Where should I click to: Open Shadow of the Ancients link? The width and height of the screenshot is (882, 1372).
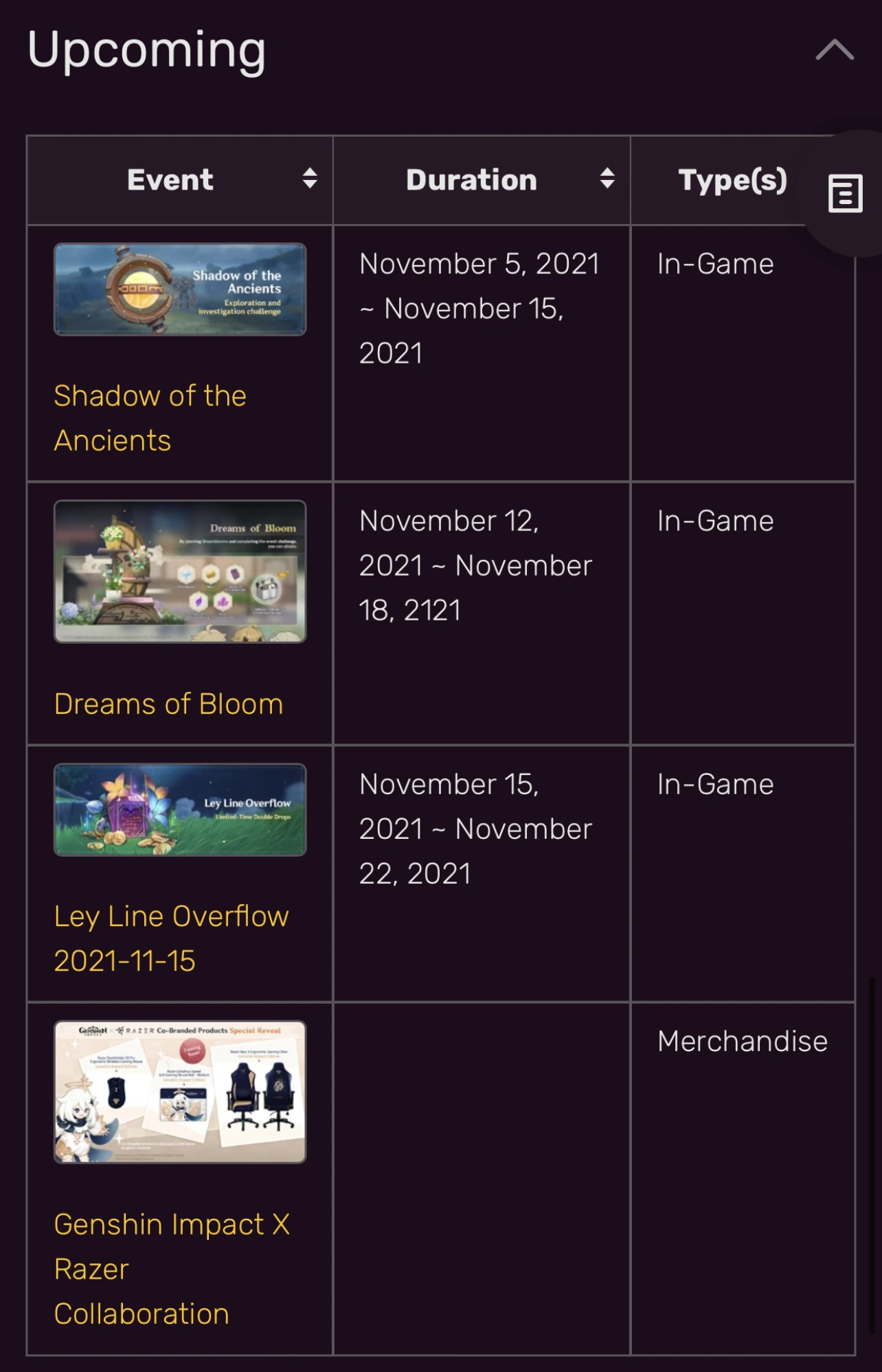(150, 418)
